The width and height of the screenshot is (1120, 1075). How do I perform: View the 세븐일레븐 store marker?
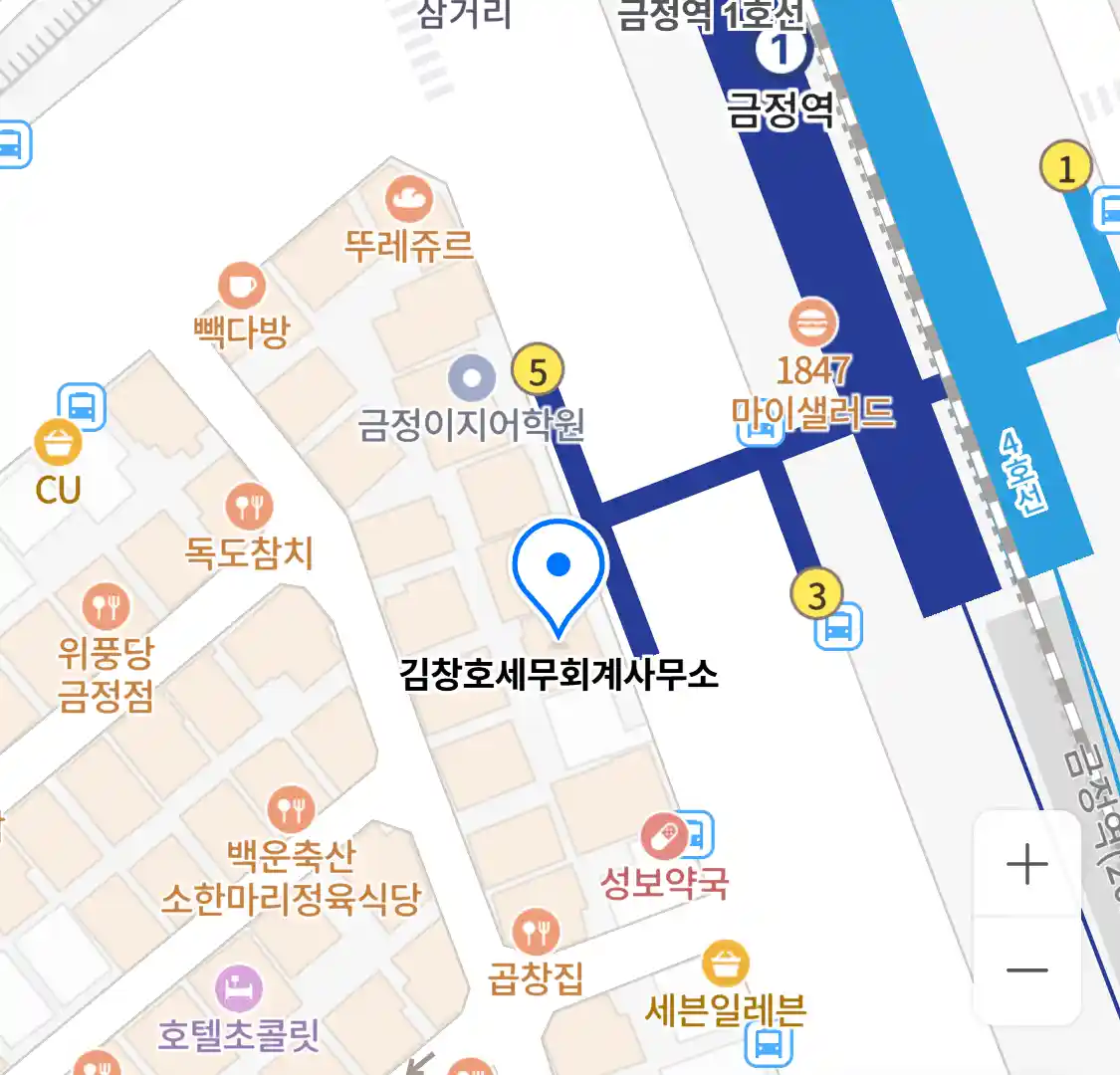click(725, 965)
